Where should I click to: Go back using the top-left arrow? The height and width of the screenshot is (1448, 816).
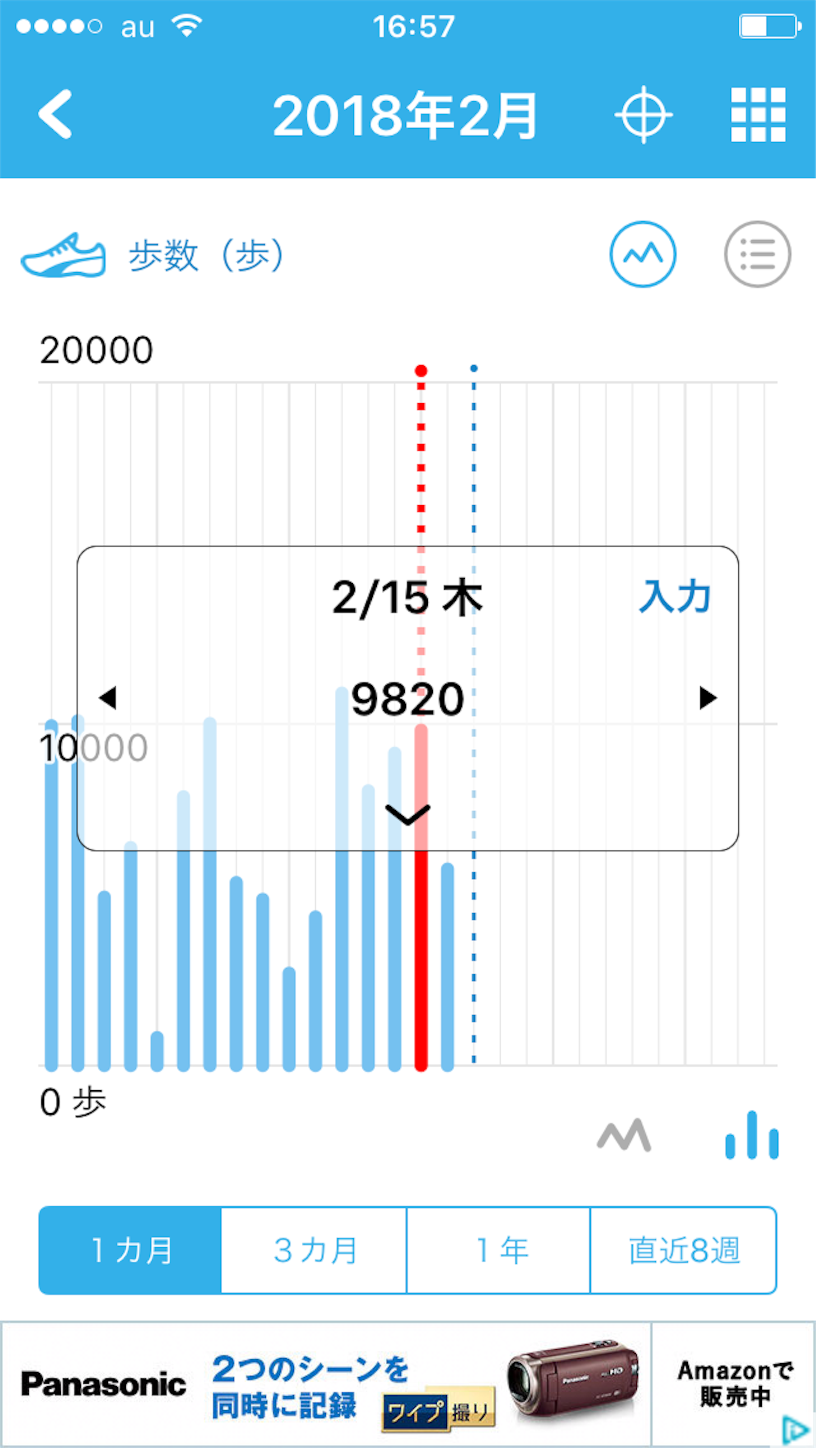pyautogui.click(x=56, y=115)
